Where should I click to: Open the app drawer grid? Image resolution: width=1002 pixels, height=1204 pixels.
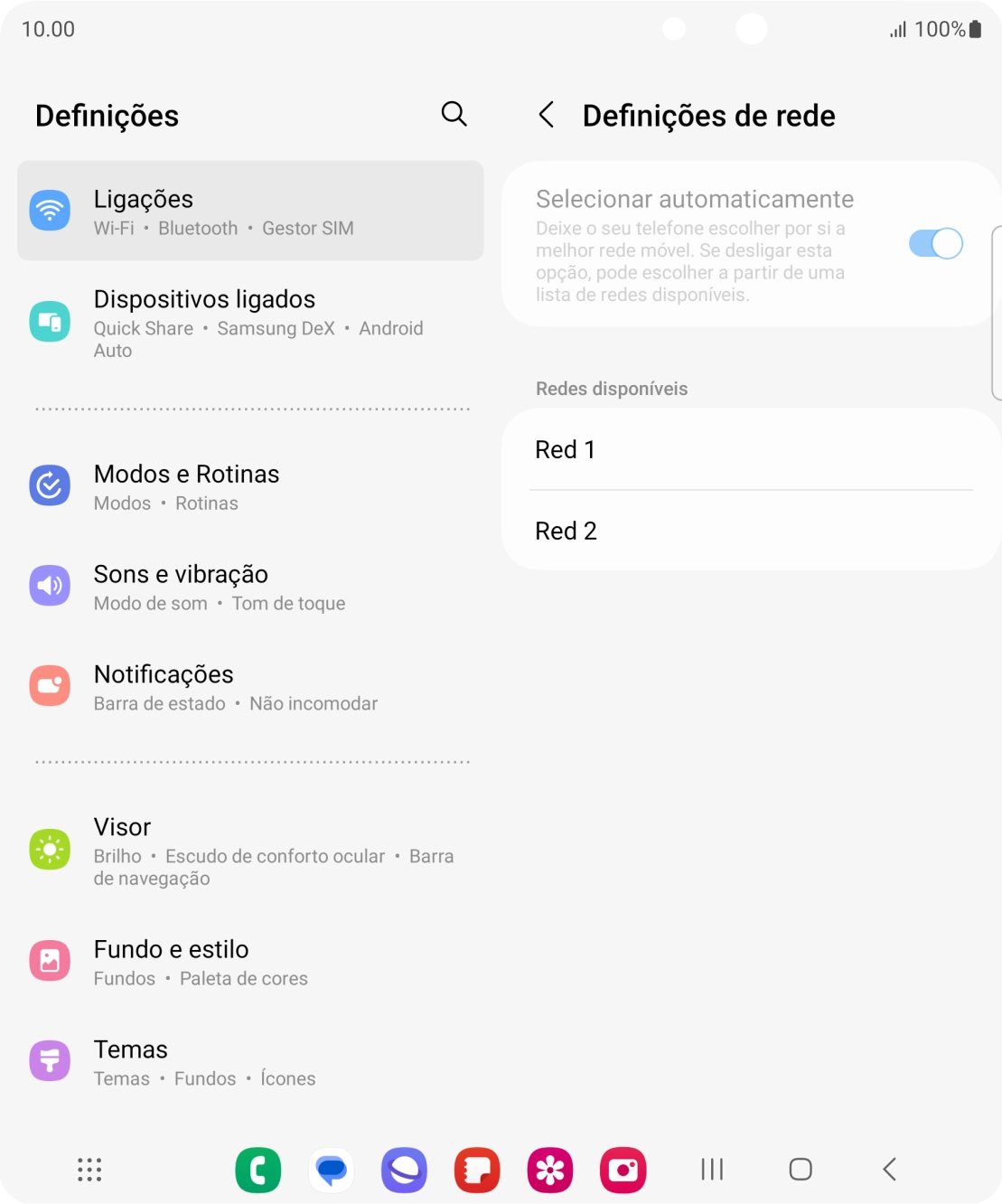89,1170
